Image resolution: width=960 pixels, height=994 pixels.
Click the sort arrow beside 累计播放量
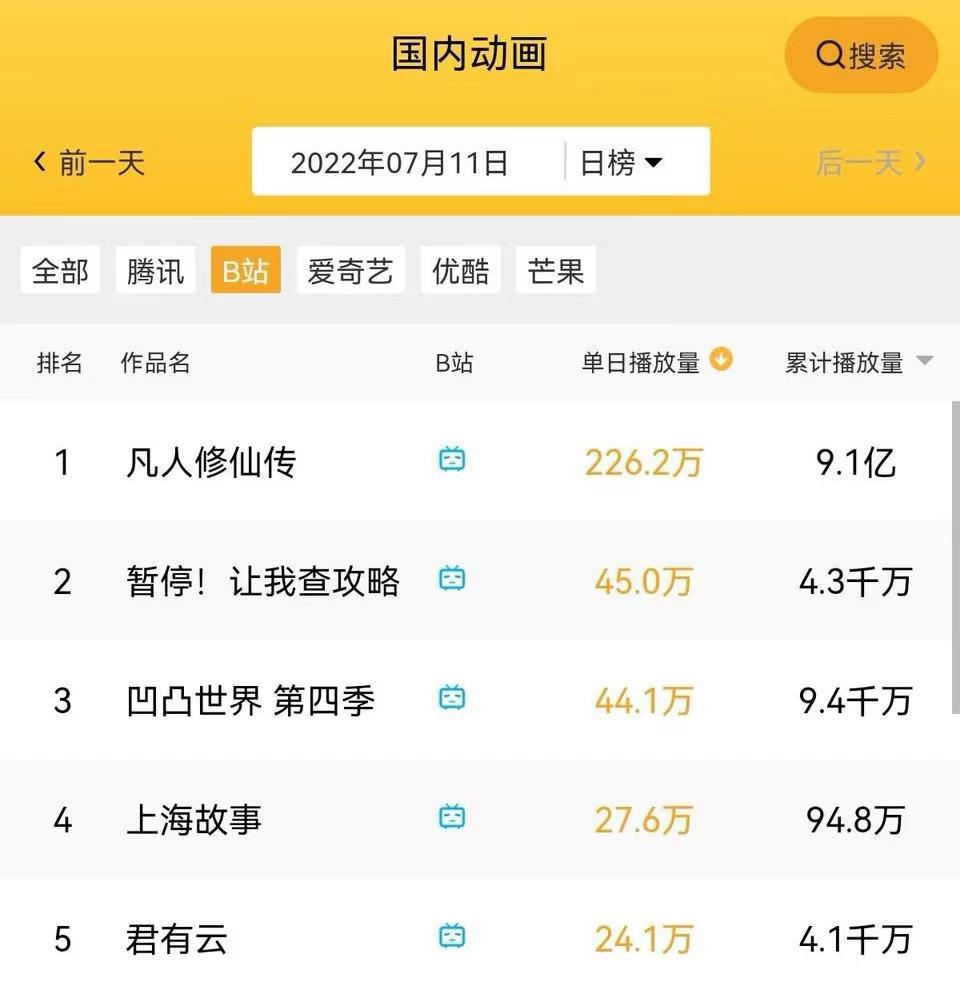click(x=925, y=360)
